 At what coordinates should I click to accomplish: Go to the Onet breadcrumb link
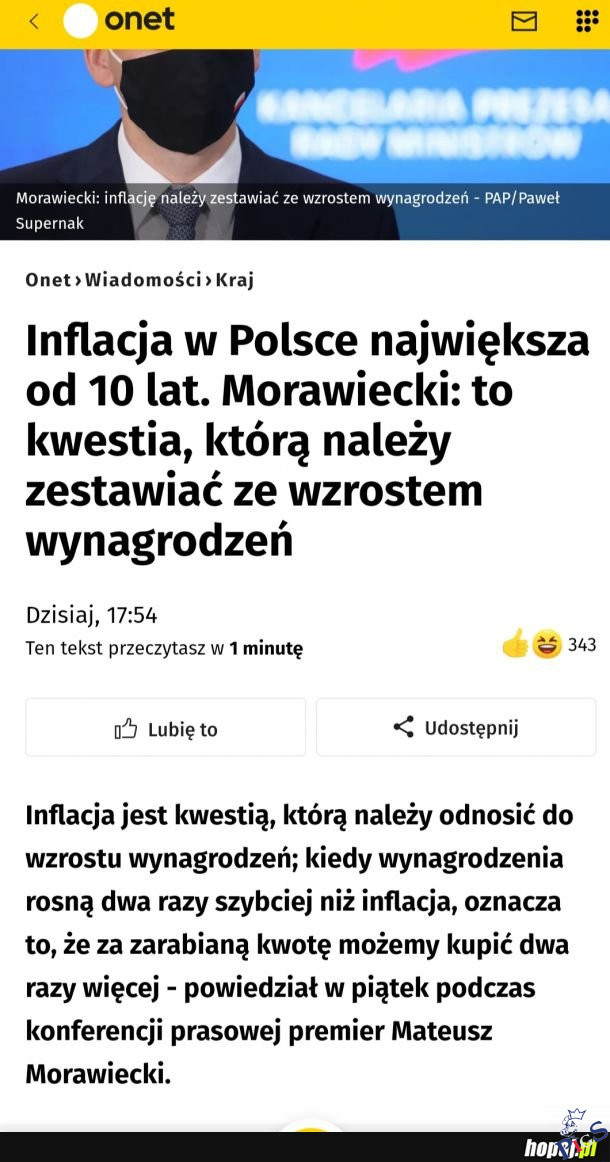pyautogui.click(x=47, y=280)
